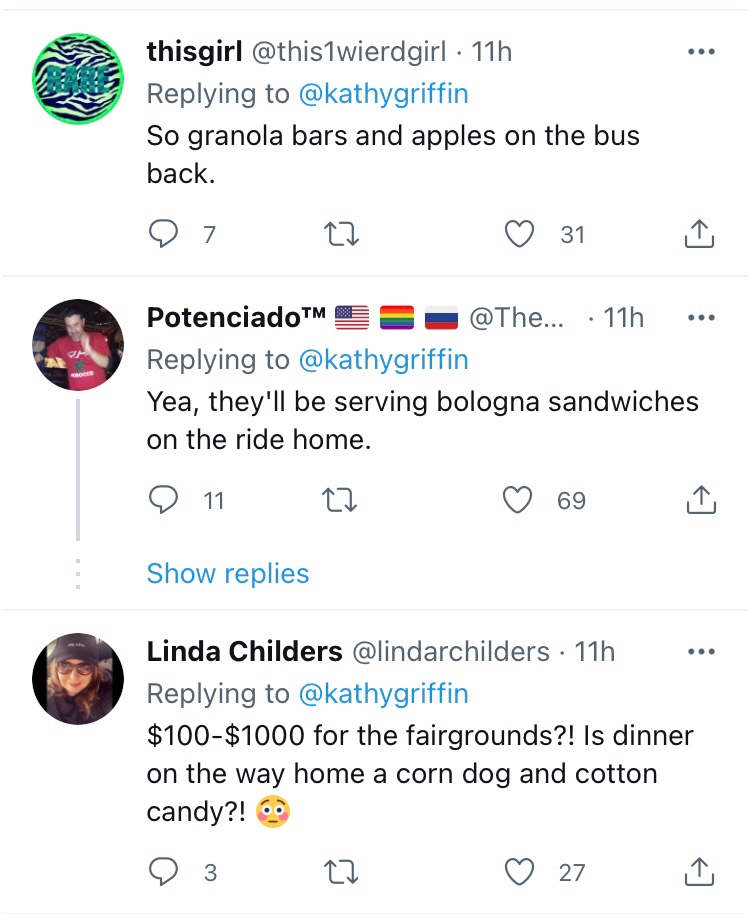This screenshot has width=750, height=914.
Task: Like thisgirl's granola bars reply
Action: (519, 234)
